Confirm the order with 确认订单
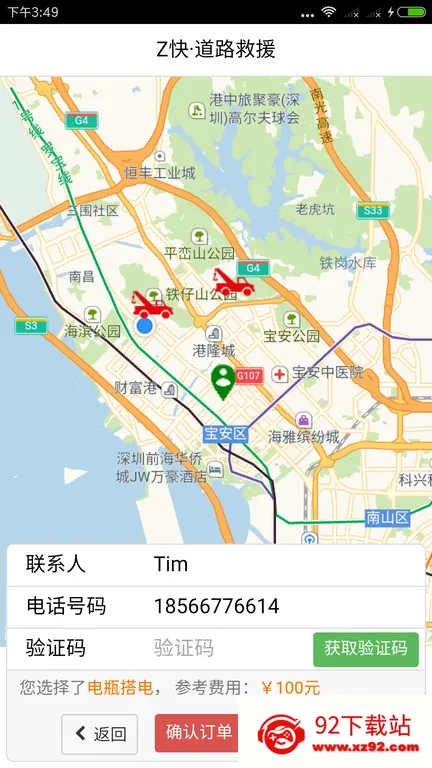The height and width of the screenshot is (768, 432). [x=197, y=733]
